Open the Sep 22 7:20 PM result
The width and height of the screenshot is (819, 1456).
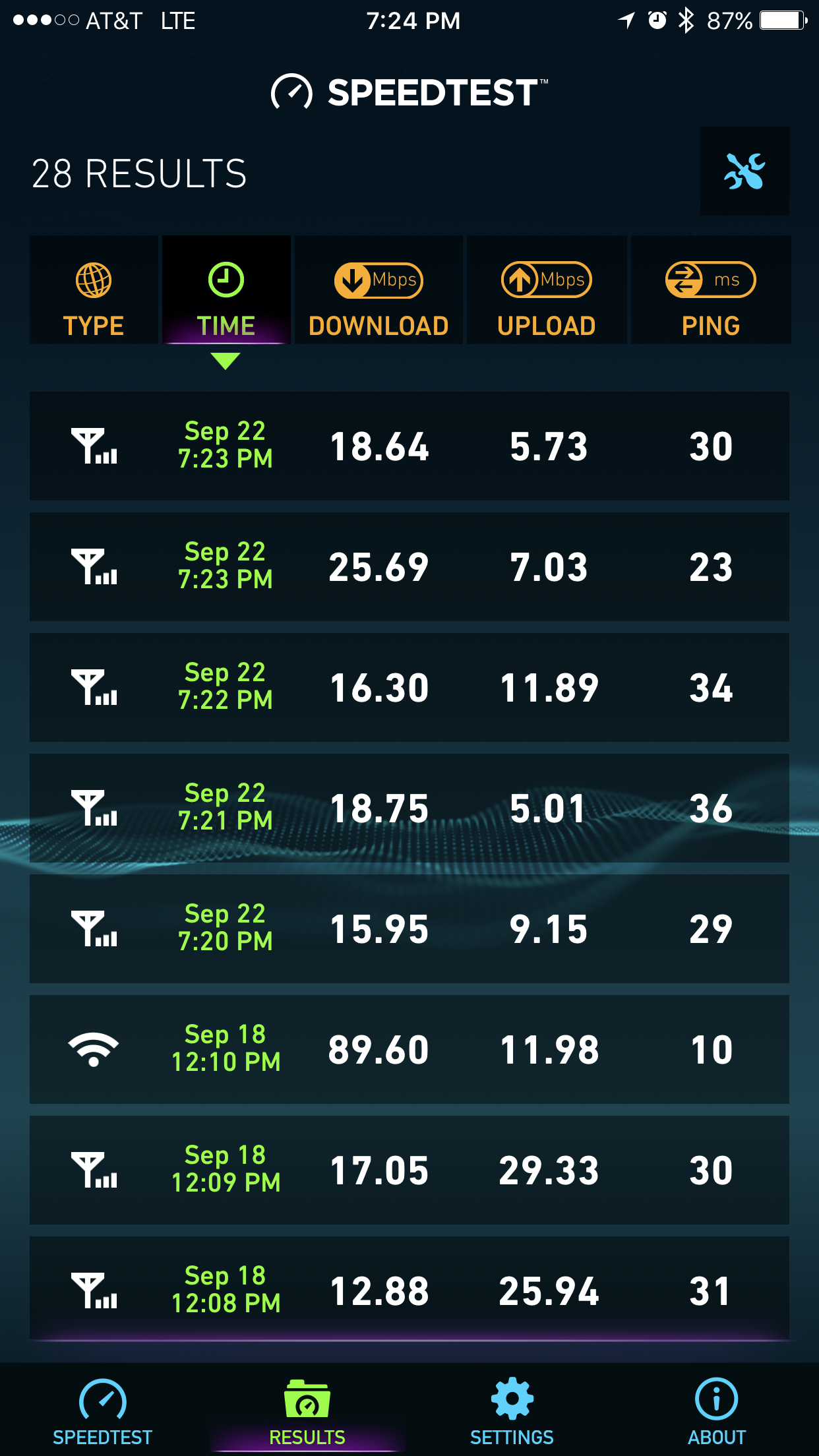[x=409, y=928]
